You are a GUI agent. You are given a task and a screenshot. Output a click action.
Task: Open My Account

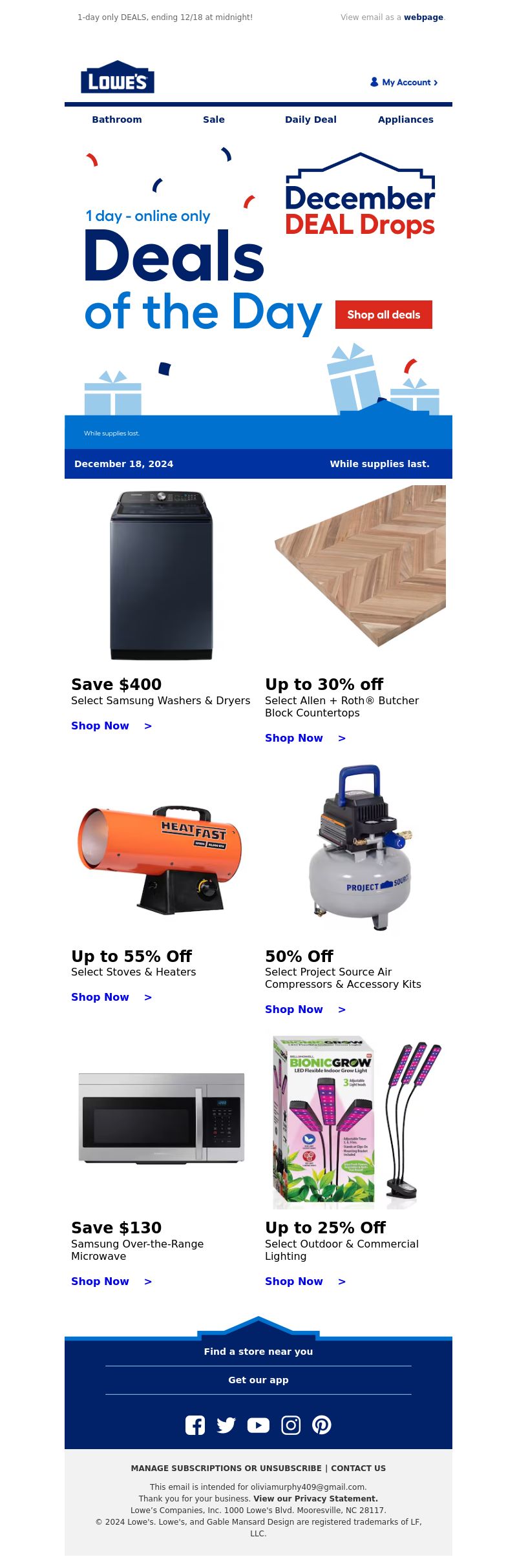tap(405, 82)
